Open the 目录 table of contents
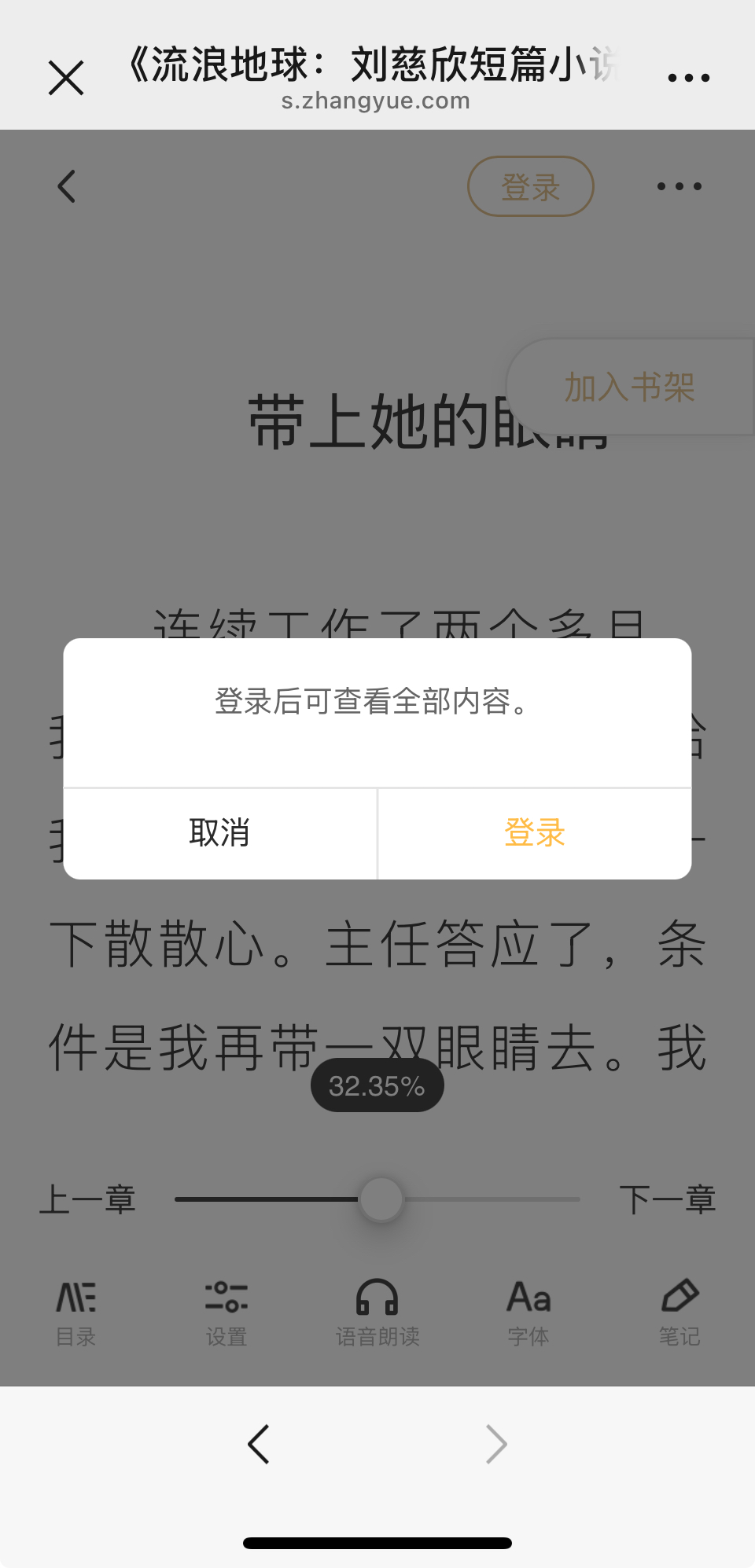This screenshot has height=1568, width=755. tap(76, 1312)
